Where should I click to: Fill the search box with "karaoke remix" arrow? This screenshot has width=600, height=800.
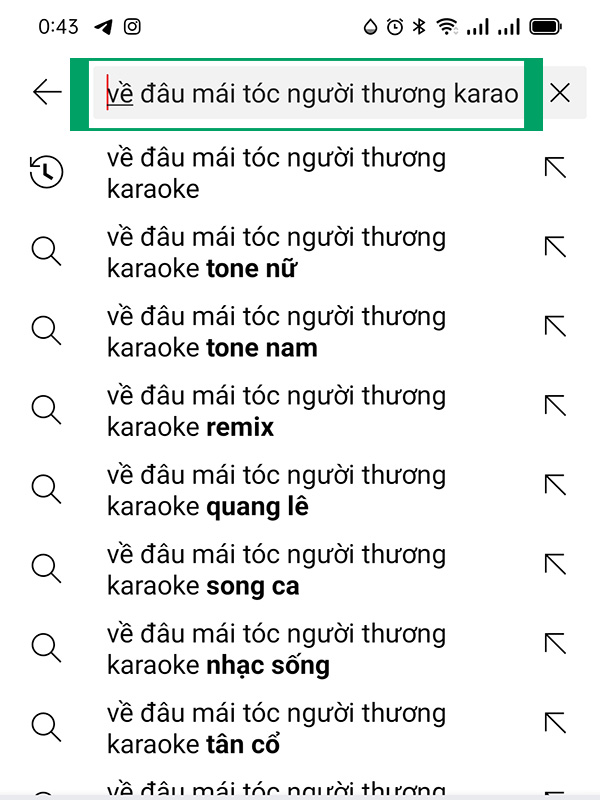pyautogui.click(x=554, y=405)
